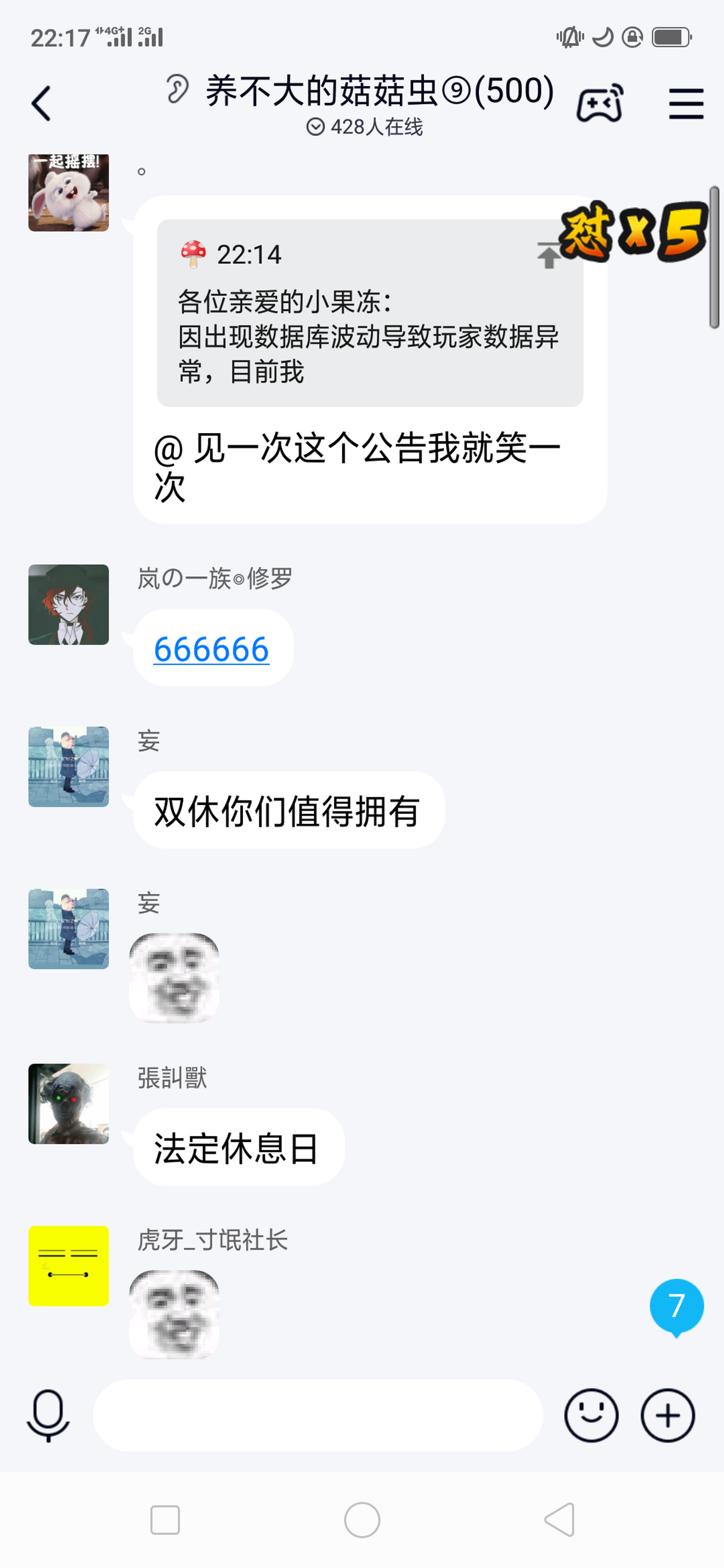Image resolution: width=724 pixels, height=1568 pixels.
Task: Open 虎牙_寸氓社长's yellow avatar
Action: pyautogui.click(x=69, y=1265)
